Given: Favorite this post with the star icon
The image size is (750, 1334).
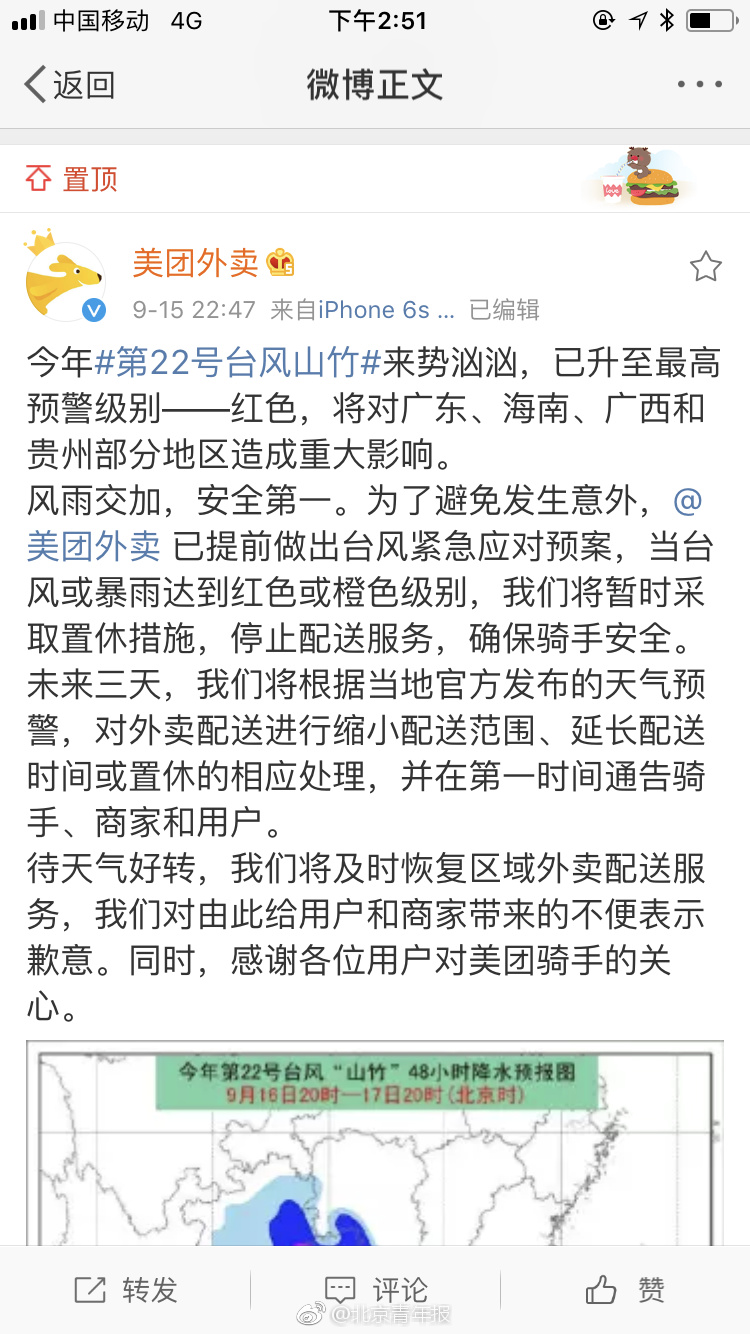Looking at the screenshot, I should (x=705, y=266).
